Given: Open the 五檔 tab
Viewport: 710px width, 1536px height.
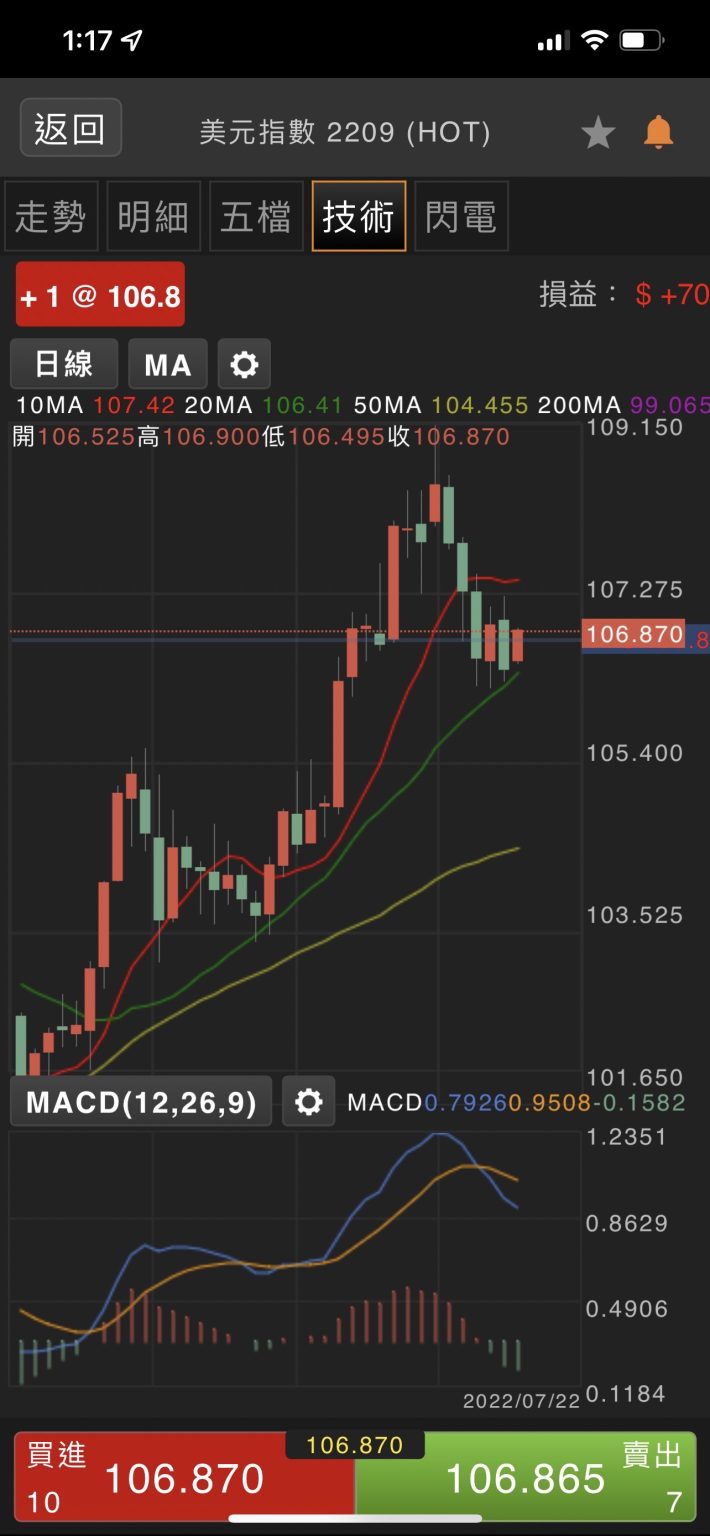Looking at the screenshot, I should [x=256, y=216].
